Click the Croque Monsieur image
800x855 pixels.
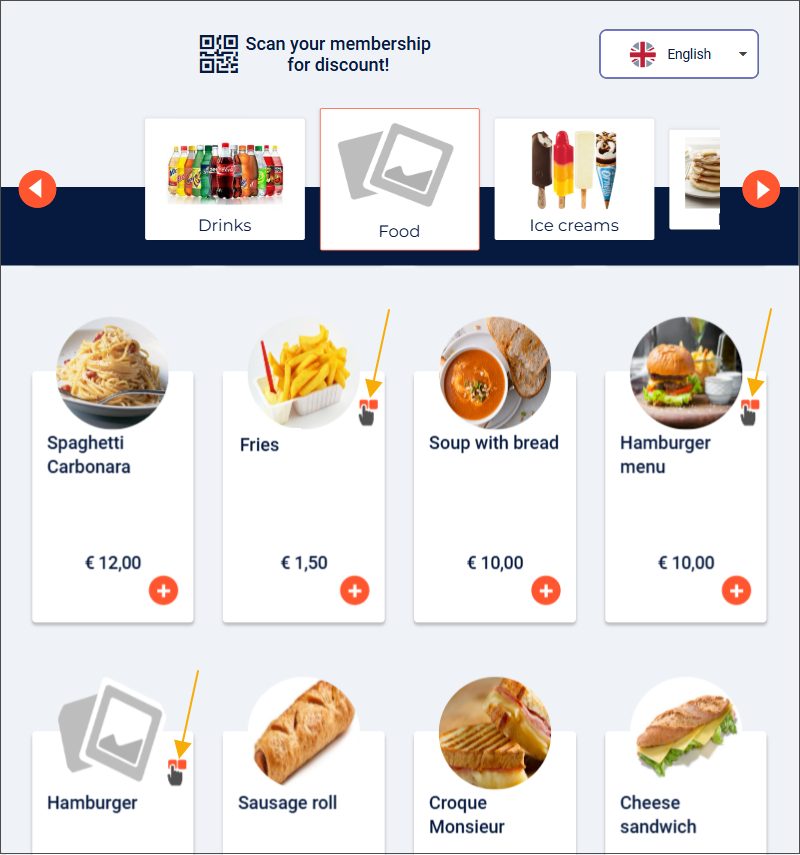[x=494, y=731]
